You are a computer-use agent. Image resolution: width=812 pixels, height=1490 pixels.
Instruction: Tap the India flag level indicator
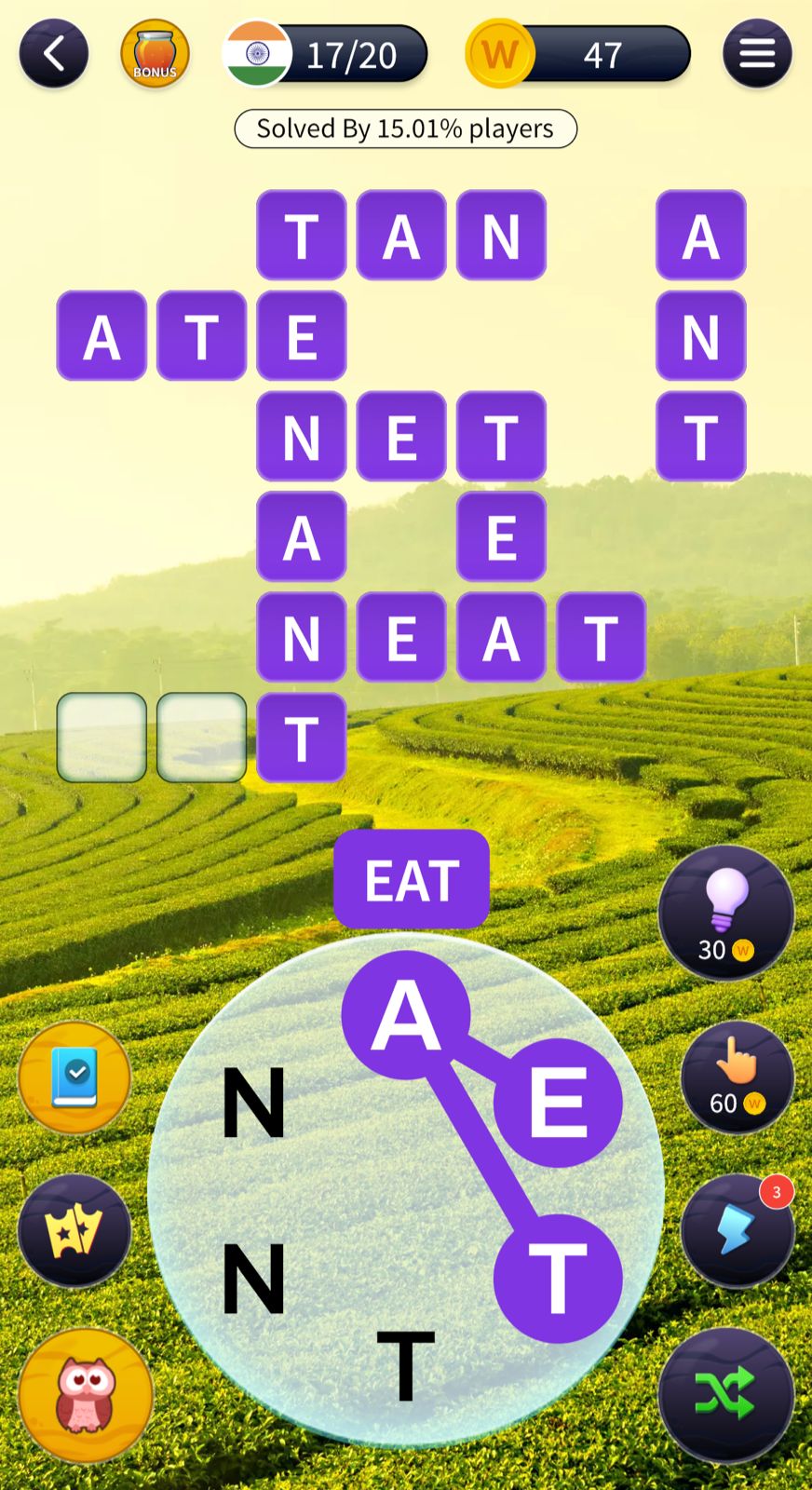tap(258, 54)
